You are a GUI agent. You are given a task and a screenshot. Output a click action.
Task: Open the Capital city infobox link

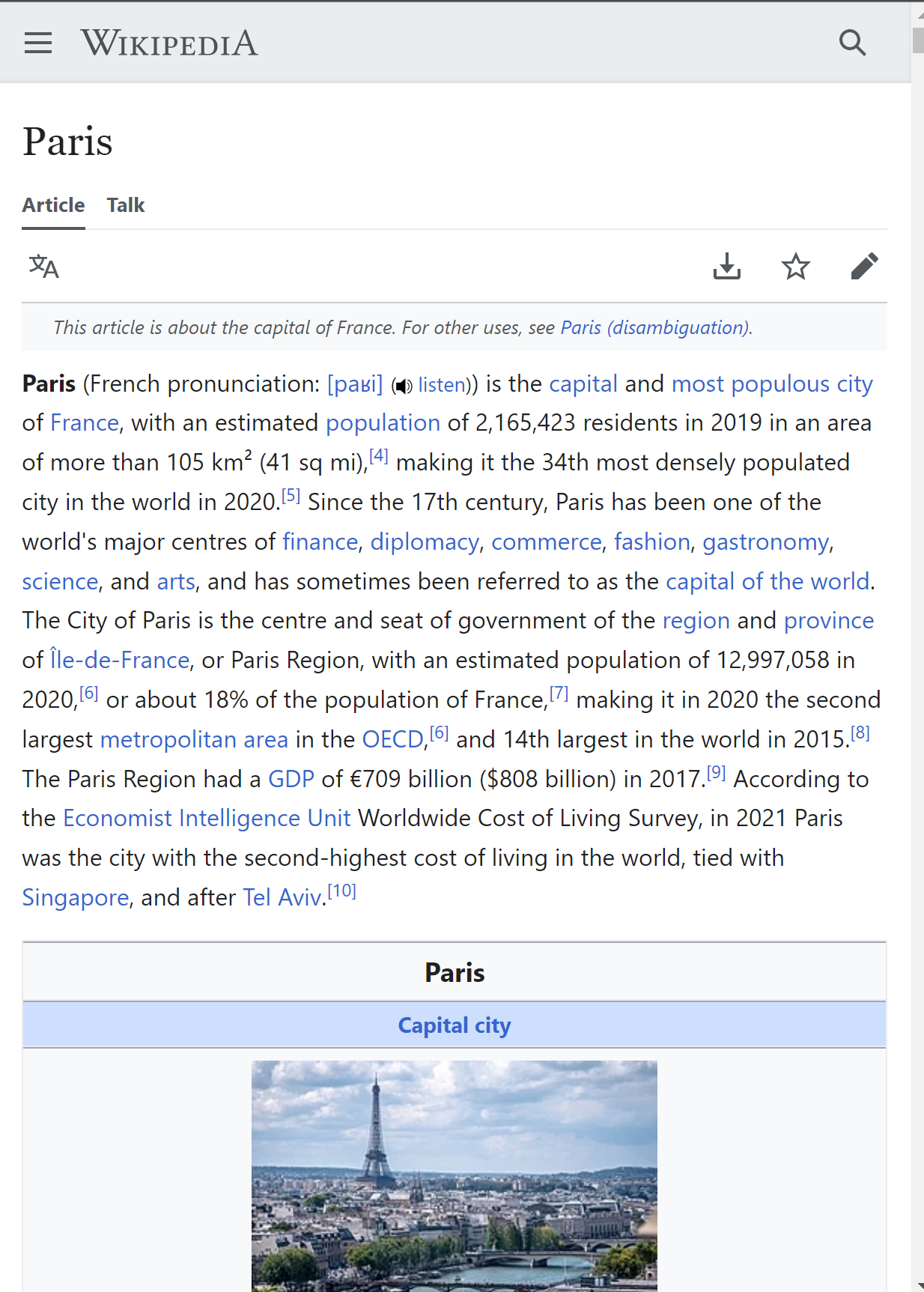point(454,1025)
